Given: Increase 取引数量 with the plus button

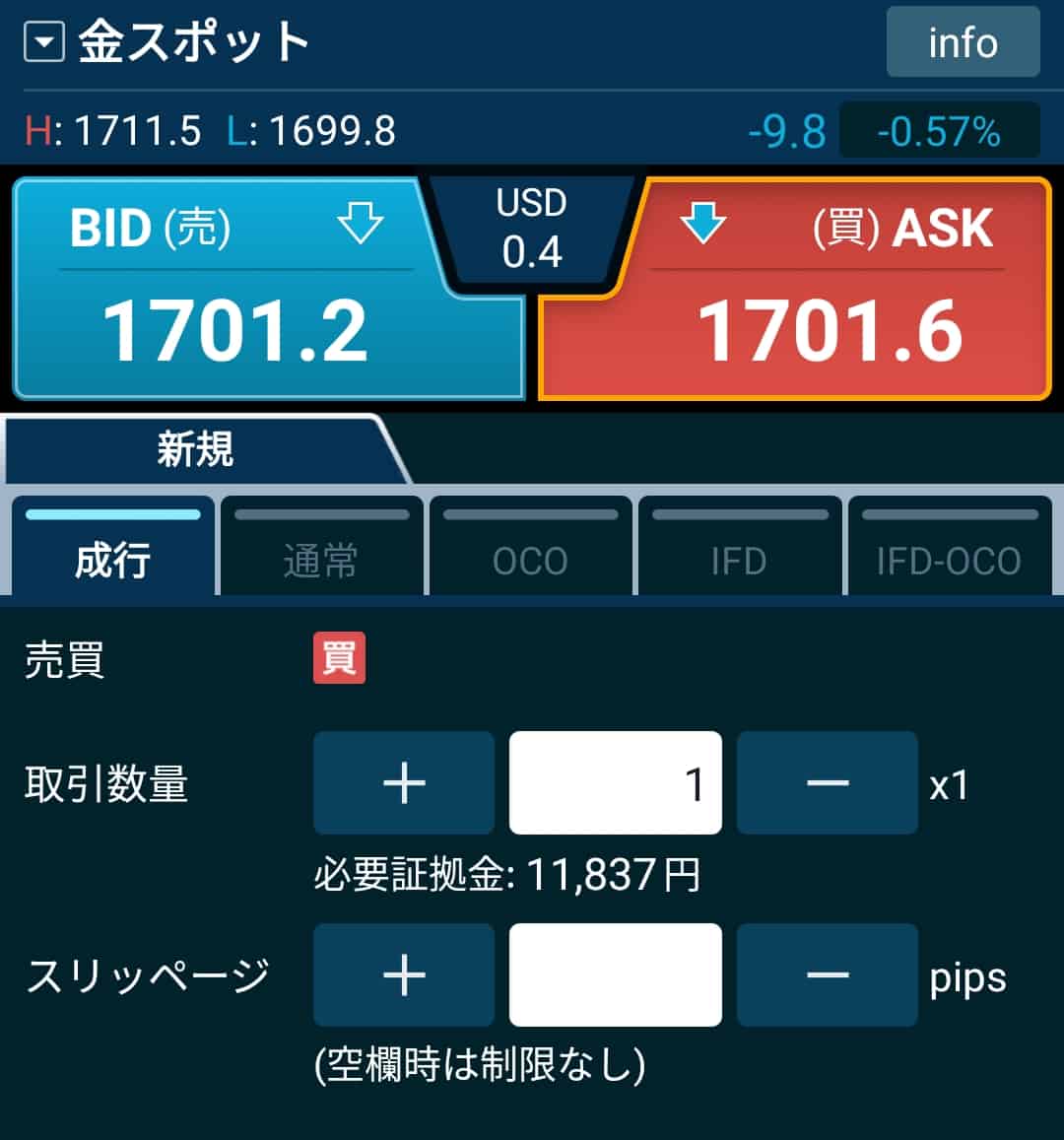Looking at the screenshot, I should (404, 783).
